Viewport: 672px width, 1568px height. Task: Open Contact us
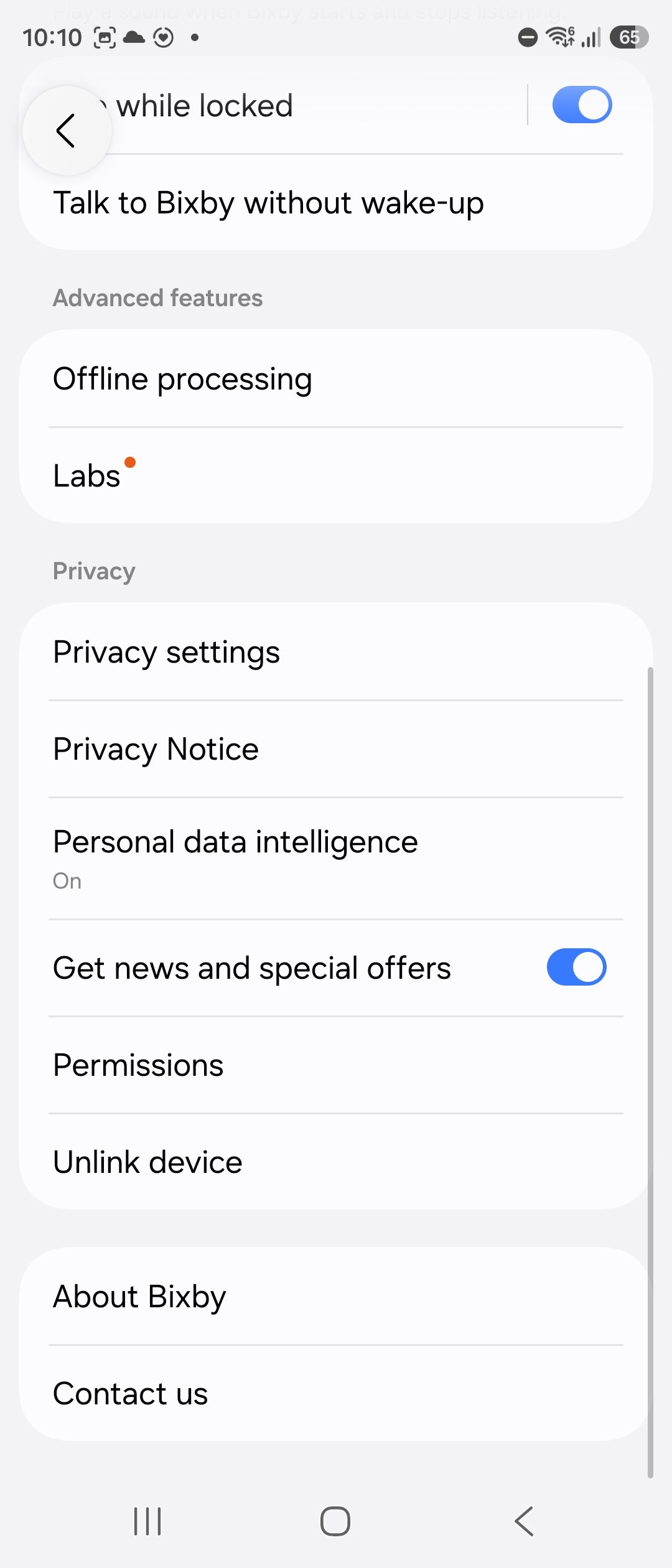(x=336, y=1394)
